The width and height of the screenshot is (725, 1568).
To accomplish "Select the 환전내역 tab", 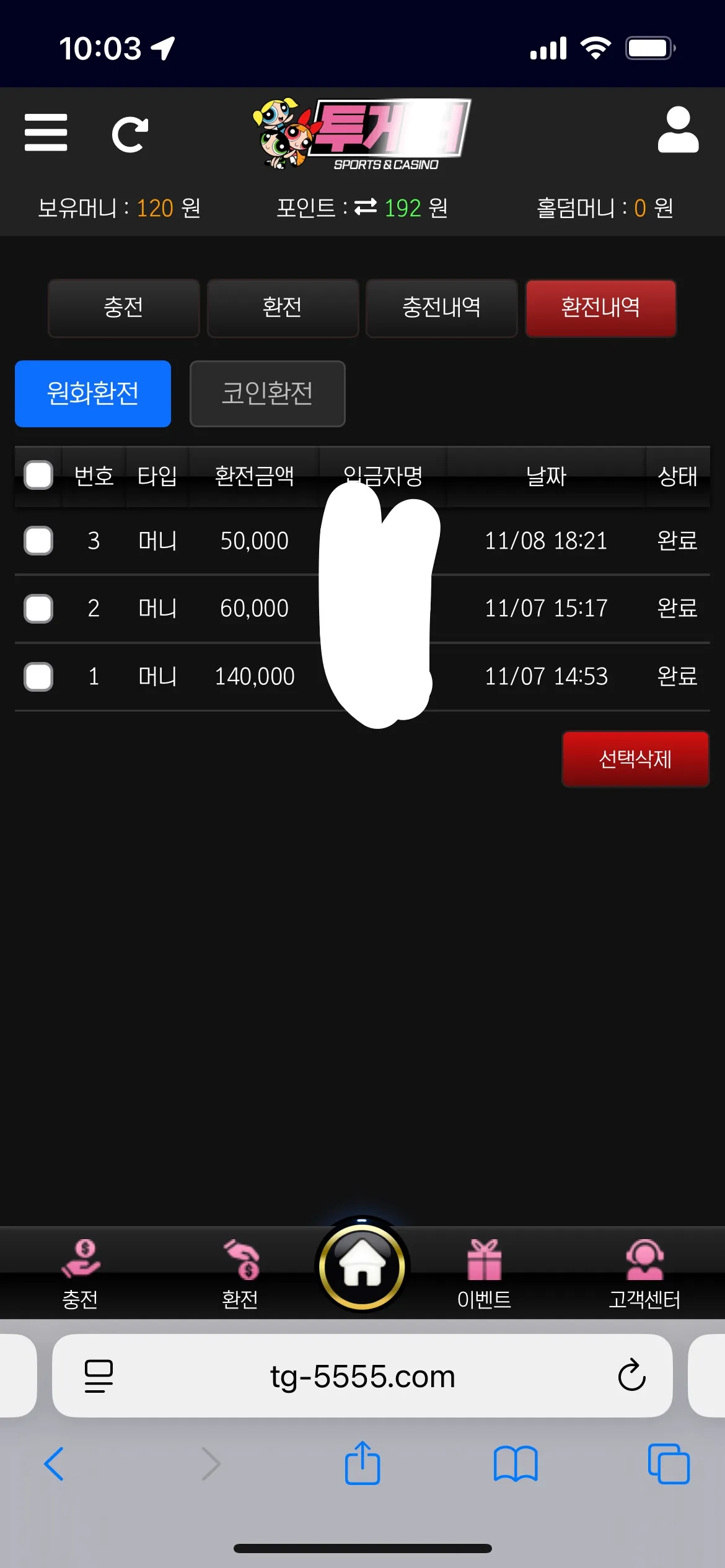I will [600, 308].
